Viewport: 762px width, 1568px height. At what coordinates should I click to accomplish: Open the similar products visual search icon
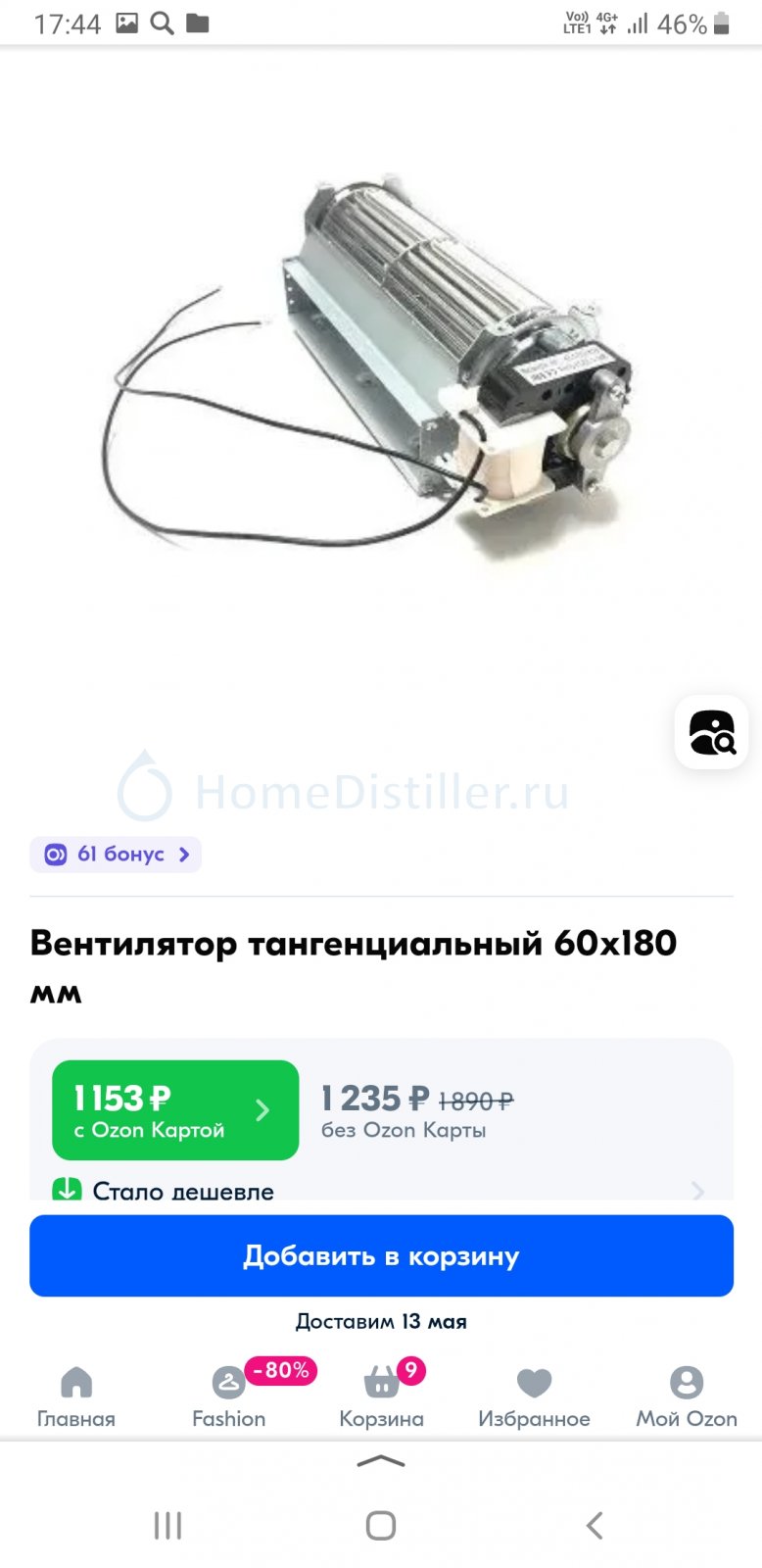[x=712, y=732]
